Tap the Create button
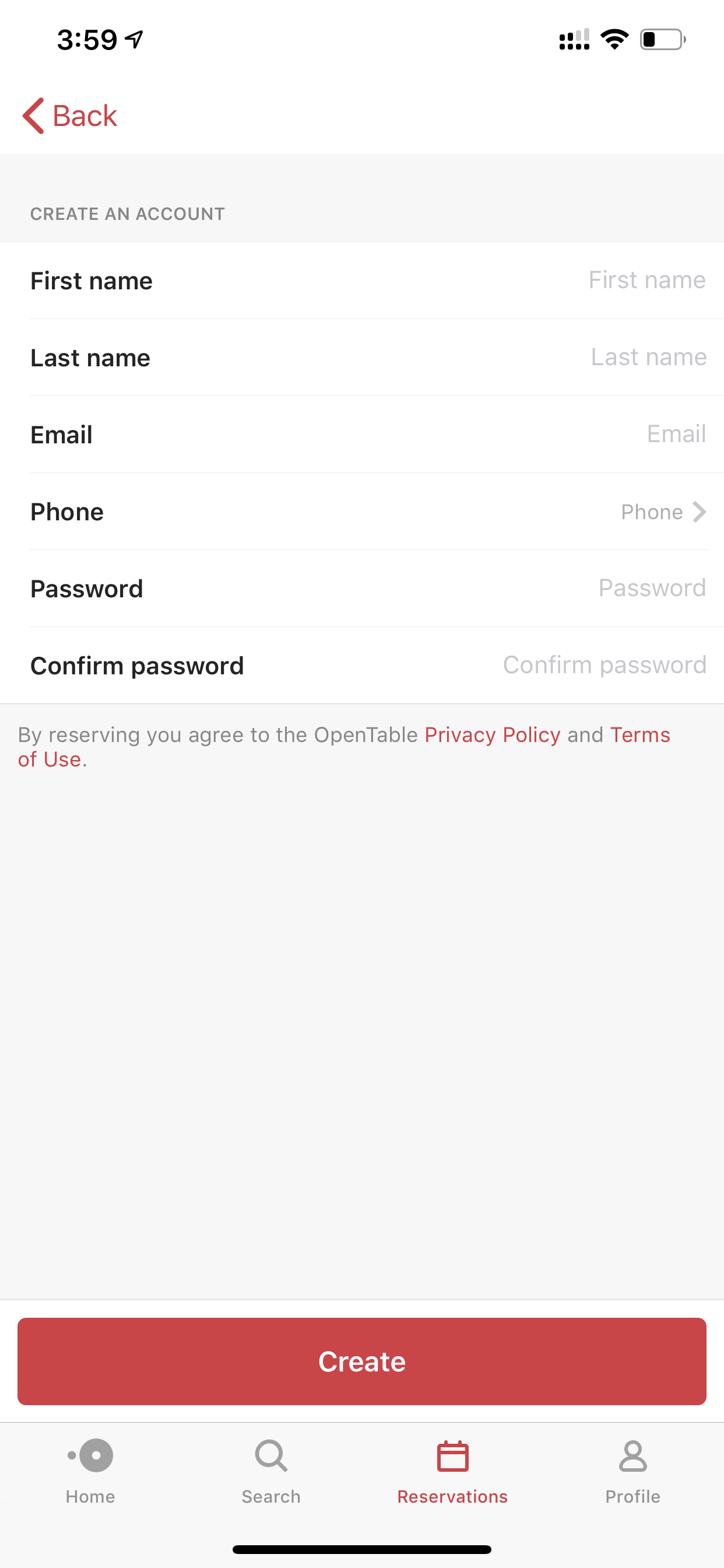 (362, 1361)
